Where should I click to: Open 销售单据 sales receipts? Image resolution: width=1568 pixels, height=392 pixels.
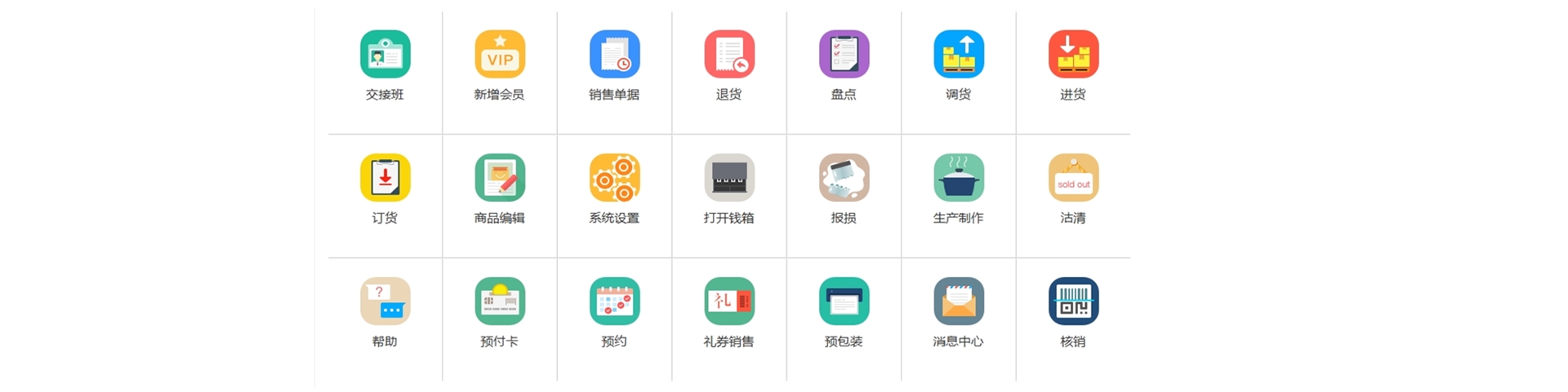[614, 55]
